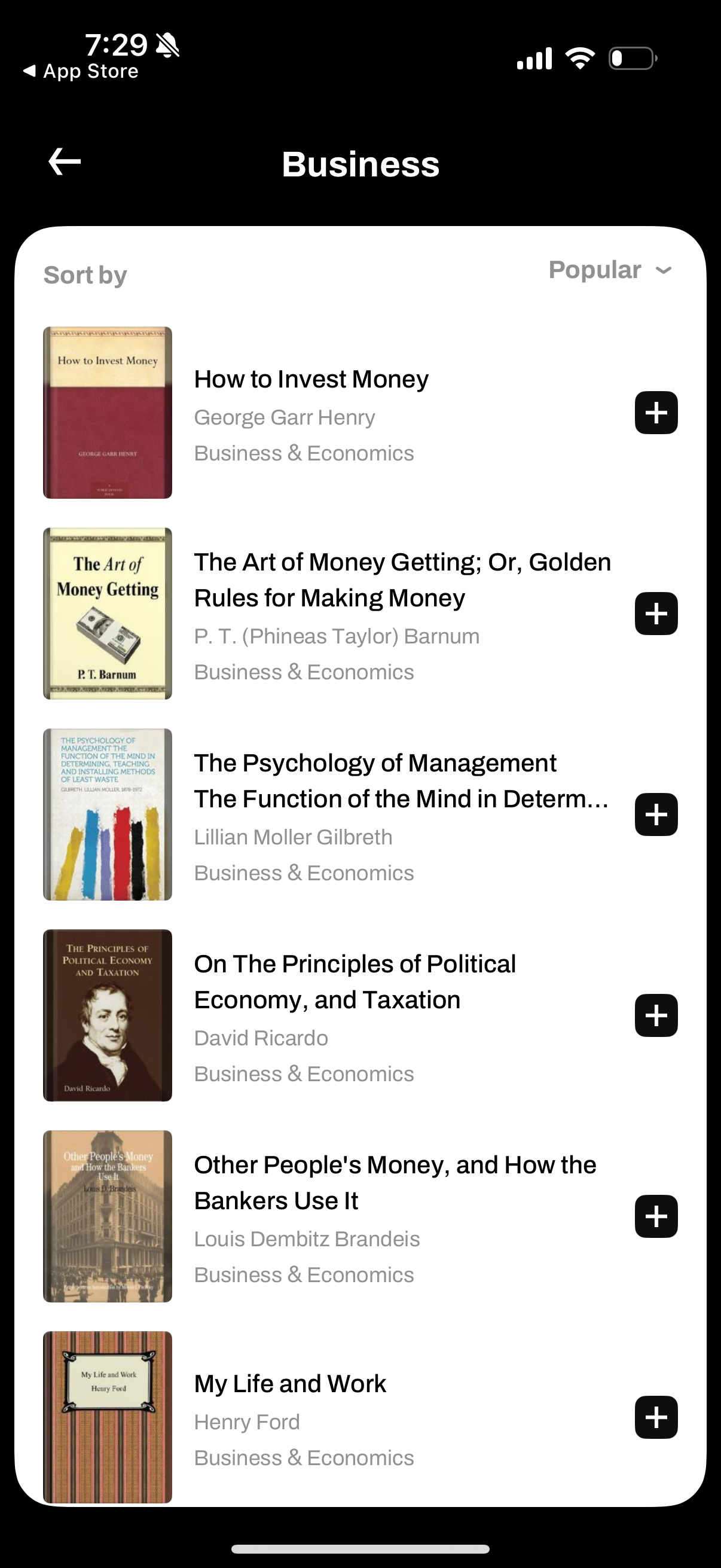Open Other People's Money by Brandeis

coord(394,1182)
